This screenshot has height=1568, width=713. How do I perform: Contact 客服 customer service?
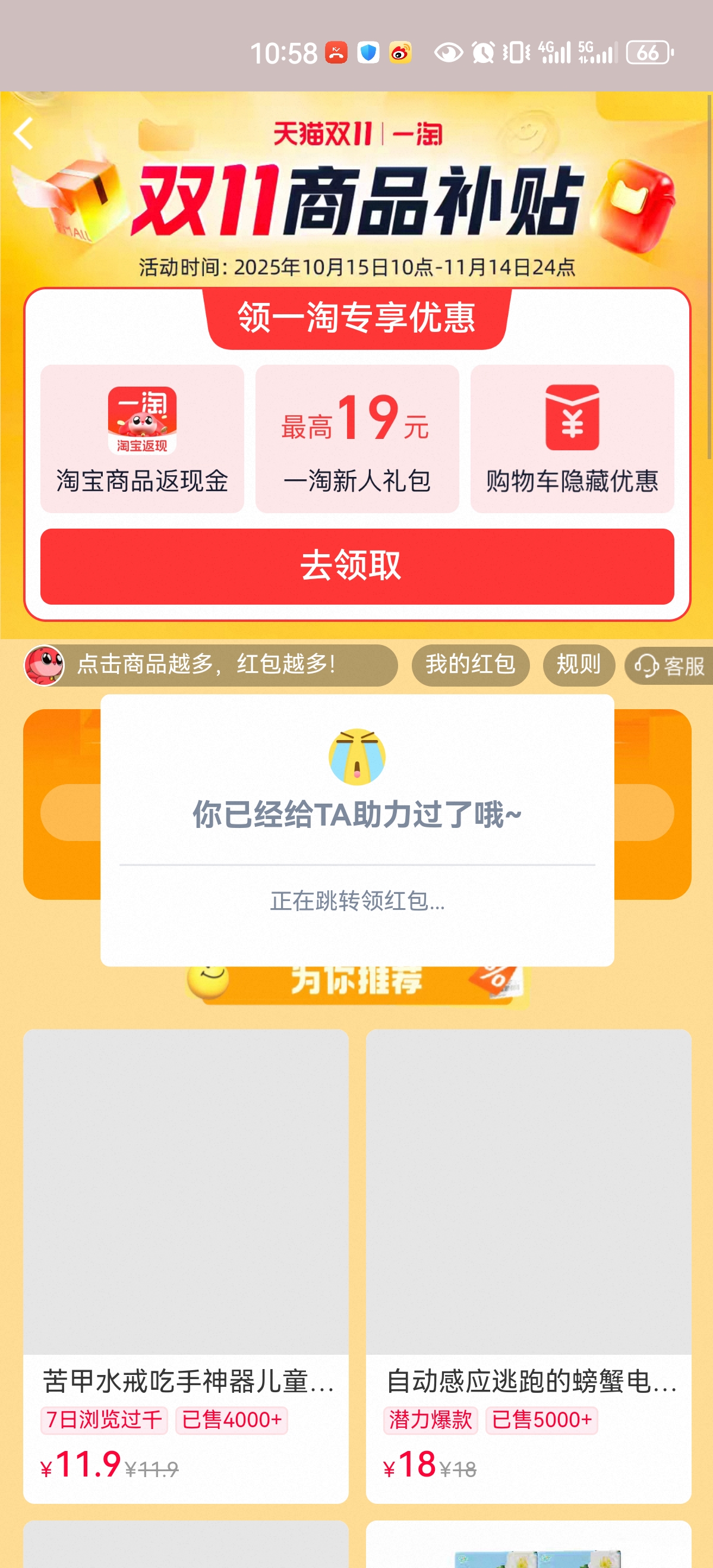coord(670,666)
